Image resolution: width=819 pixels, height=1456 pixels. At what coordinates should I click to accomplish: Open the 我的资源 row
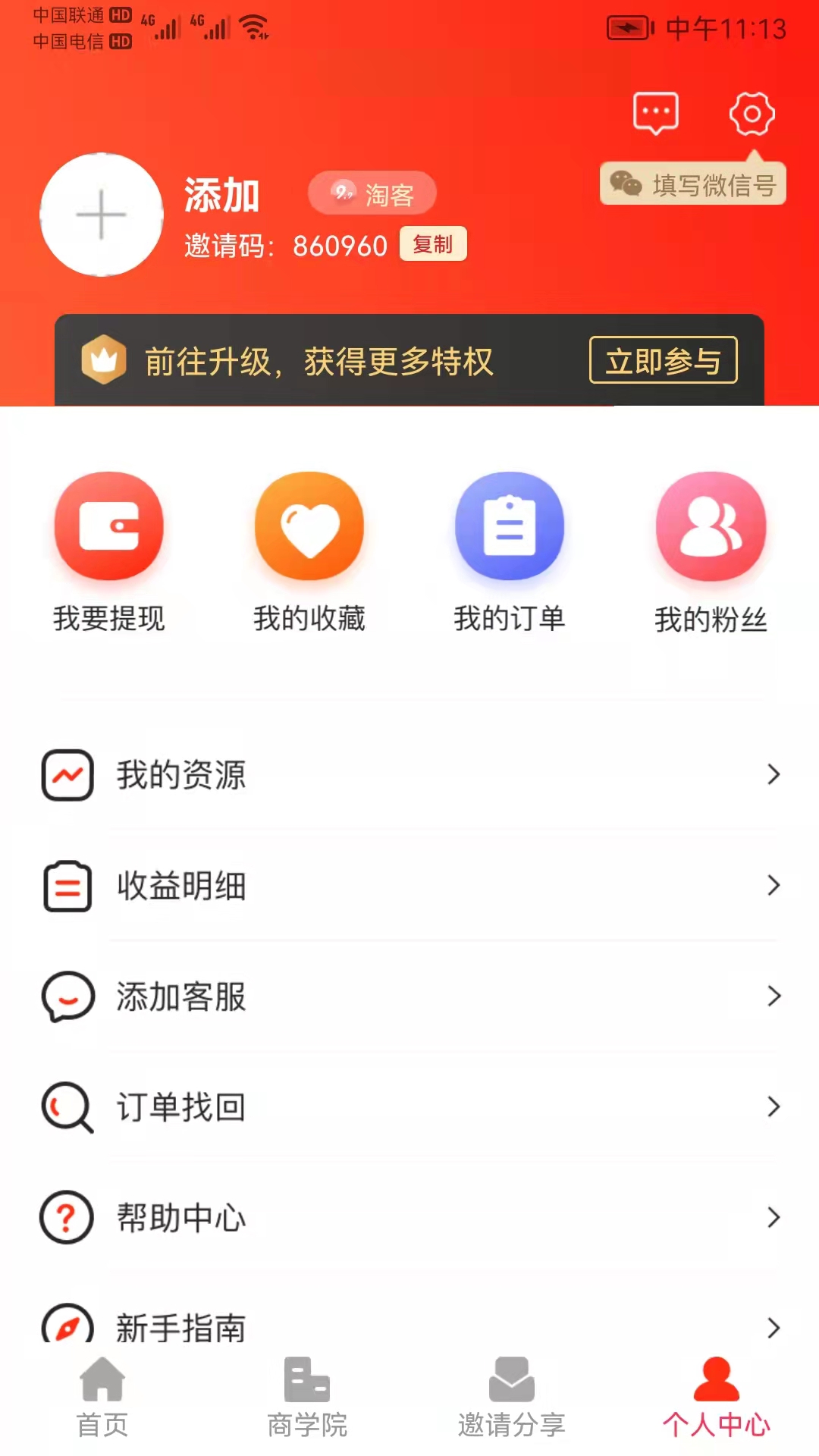[409, 775]
